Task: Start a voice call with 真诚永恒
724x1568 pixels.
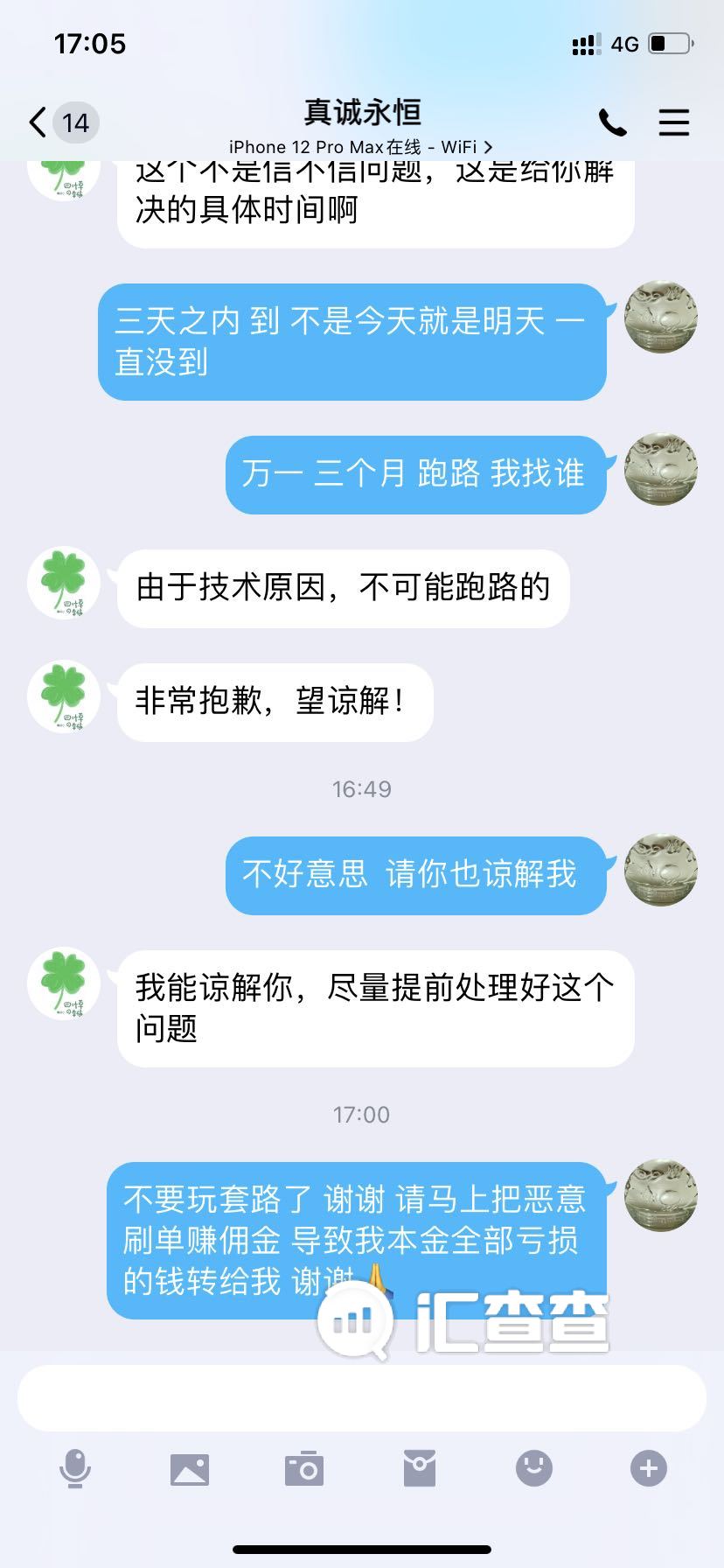Action: point(612,122)
